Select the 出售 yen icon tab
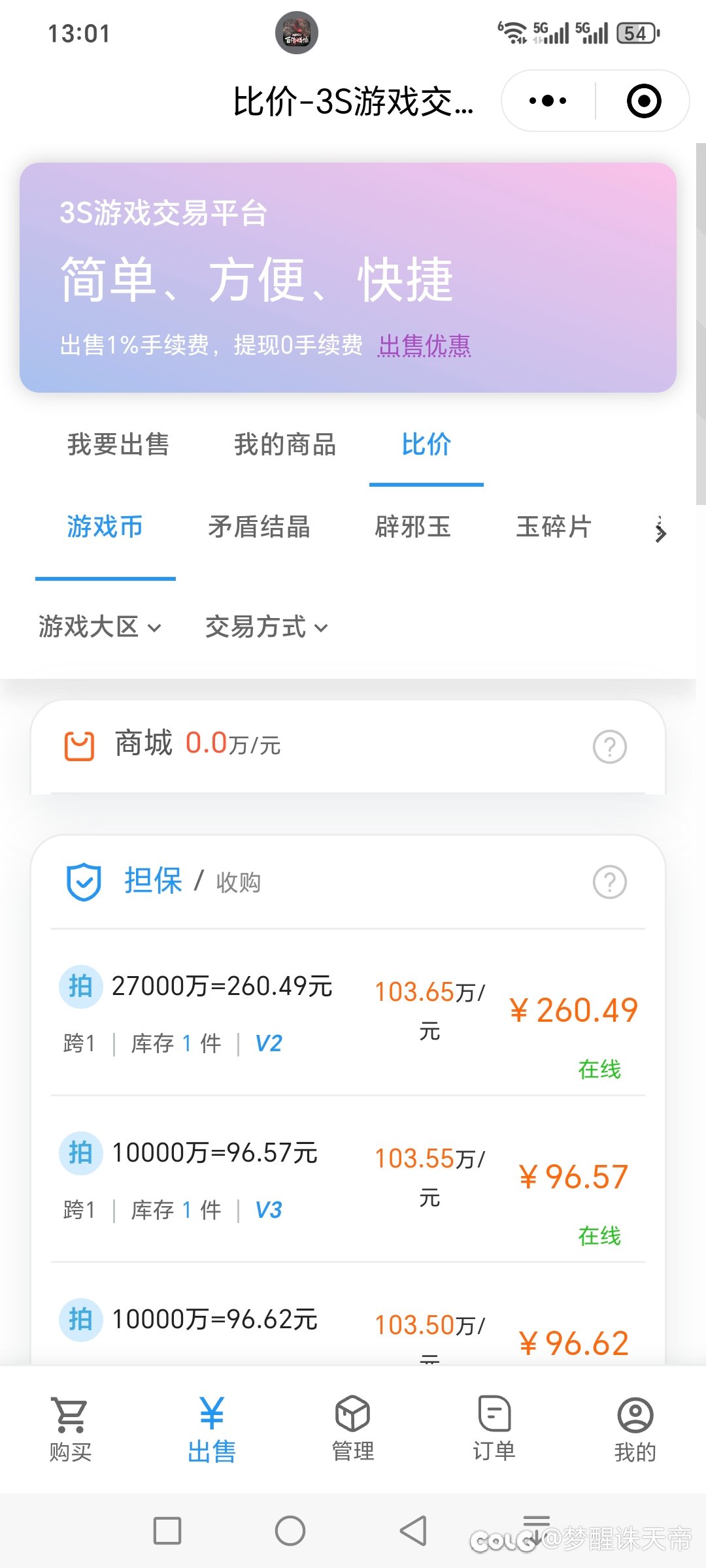 (210, 1424)
